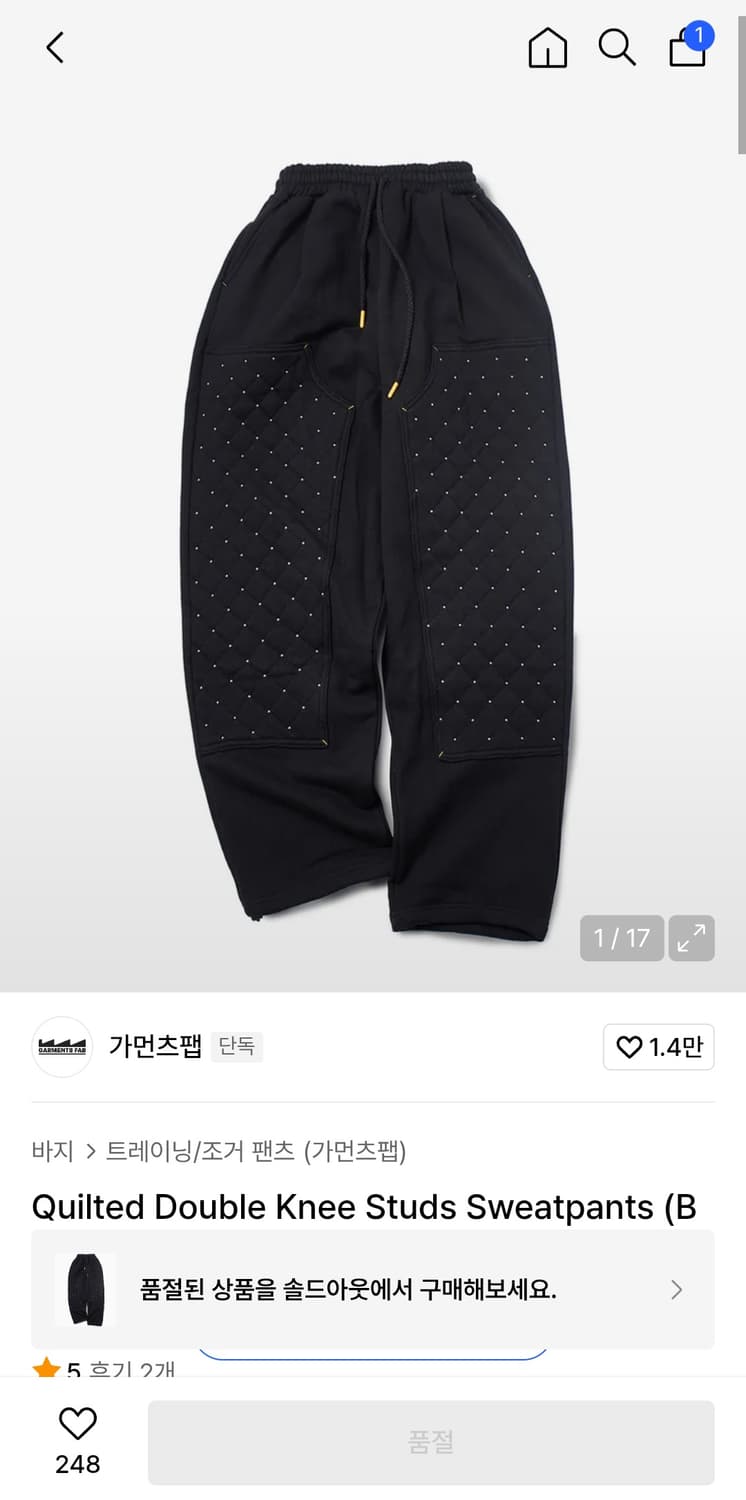
Task: Open the home screen via house icon
Action: pyautogui.click(x=547, y=47)
